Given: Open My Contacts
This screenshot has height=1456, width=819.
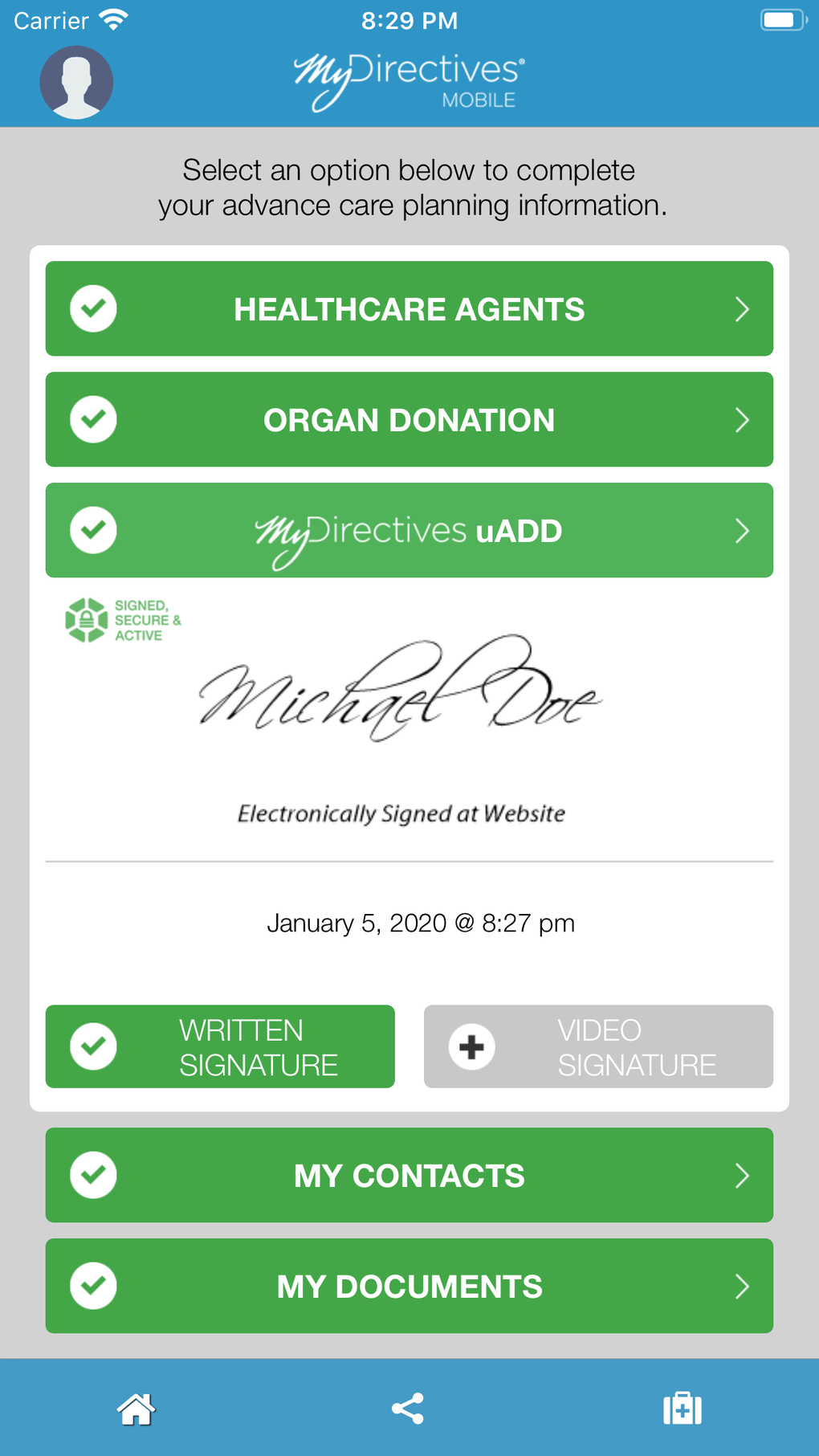Looking at the screenshot, I should 409,1175.
